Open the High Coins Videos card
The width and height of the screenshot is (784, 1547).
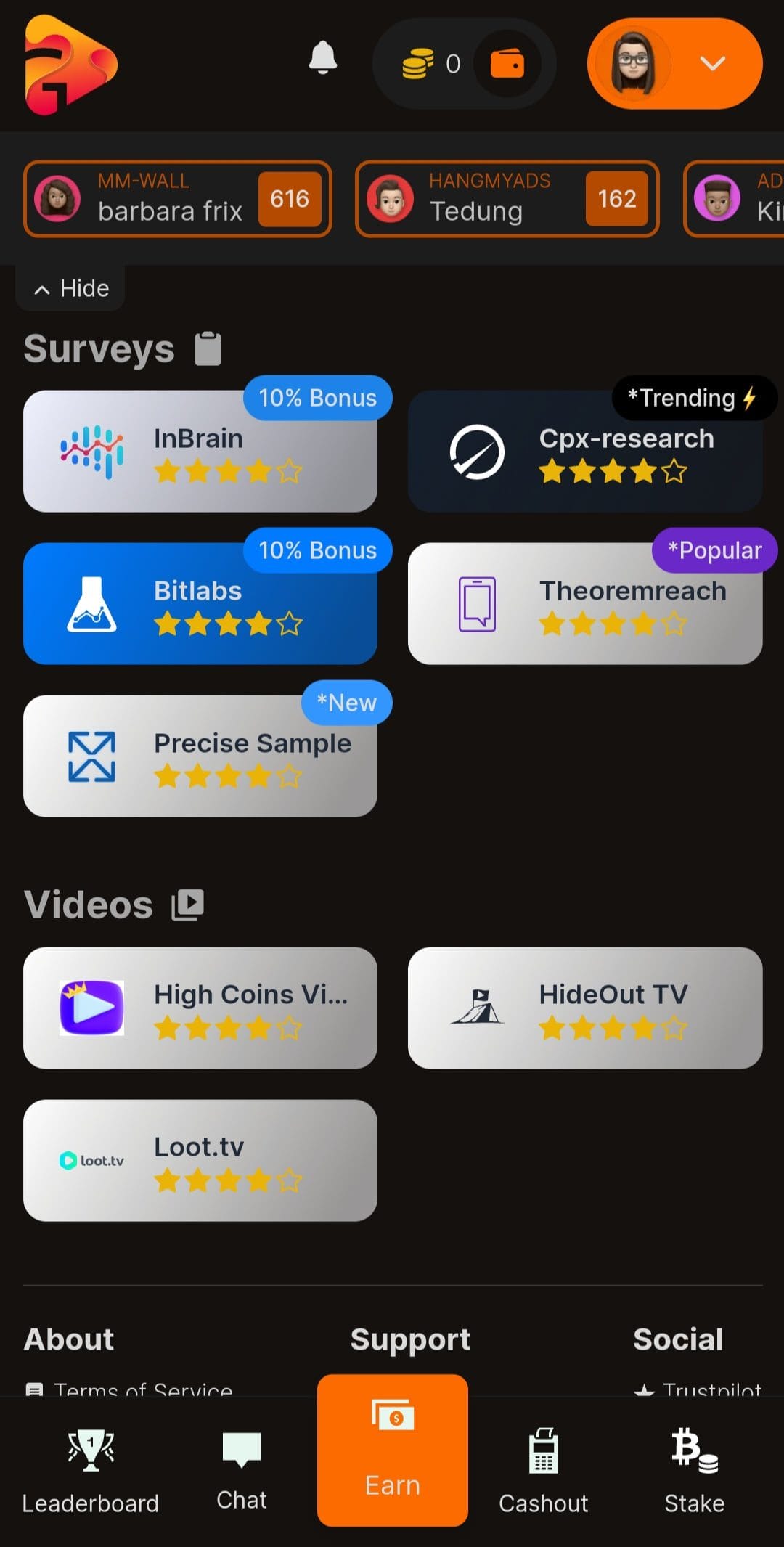pyautogui.click(x=200, y=1008)
